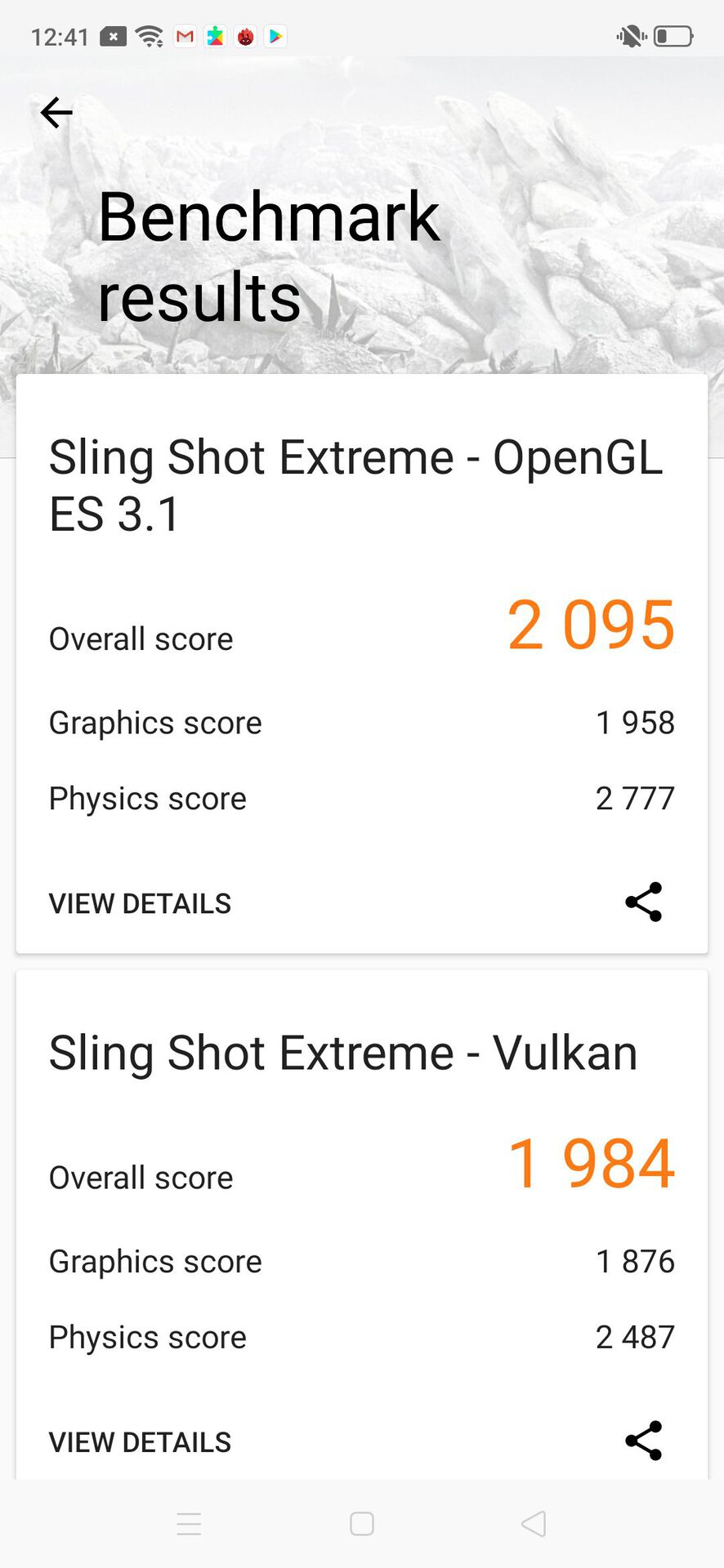Share the OpenGL ES 3.1 benchmark result
The image size is (724, 1568).
[643, 902]
